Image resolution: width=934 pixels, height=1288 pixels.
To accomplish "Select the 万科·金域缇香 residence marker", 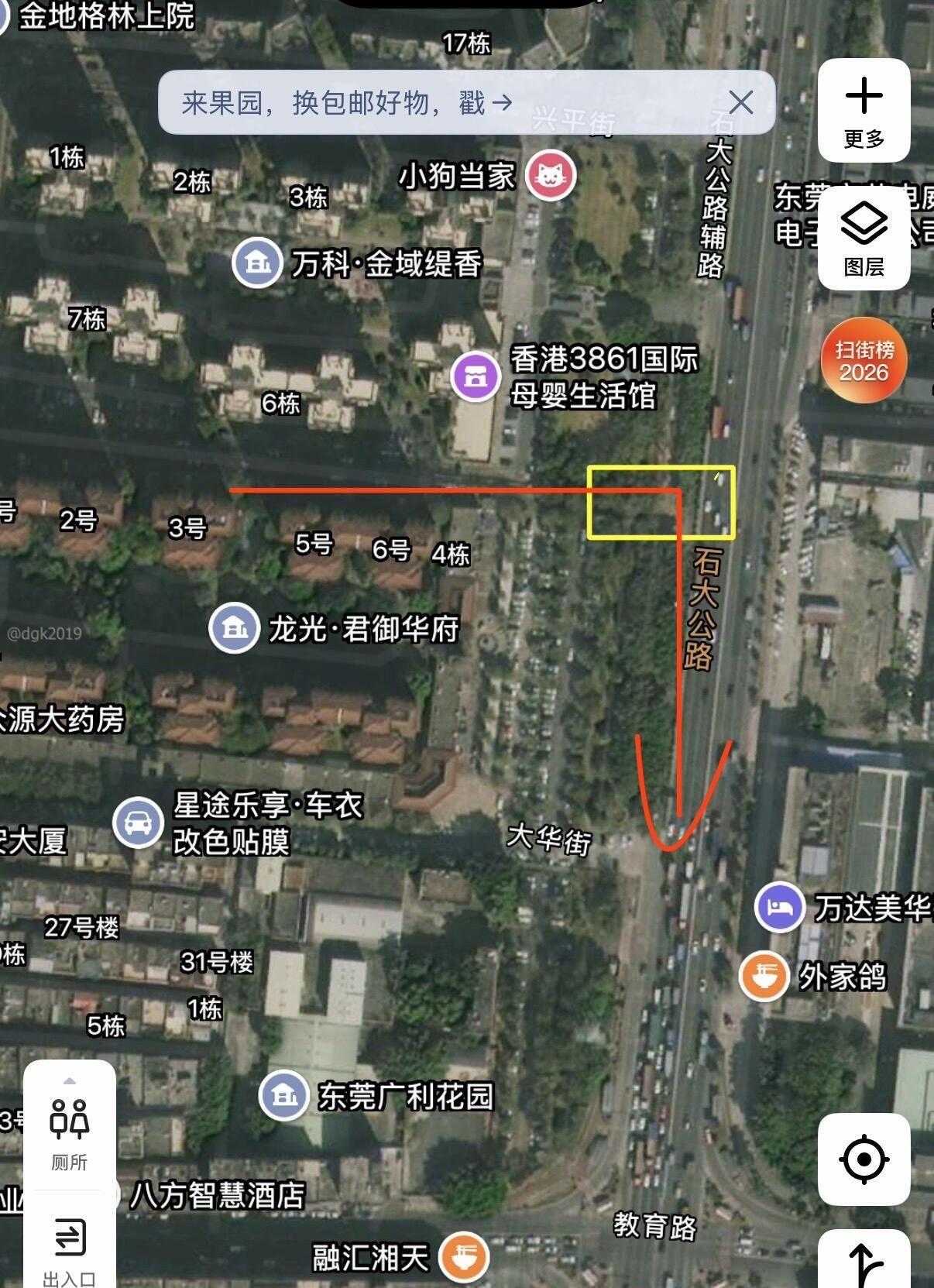I will click(x=257, y=263).
